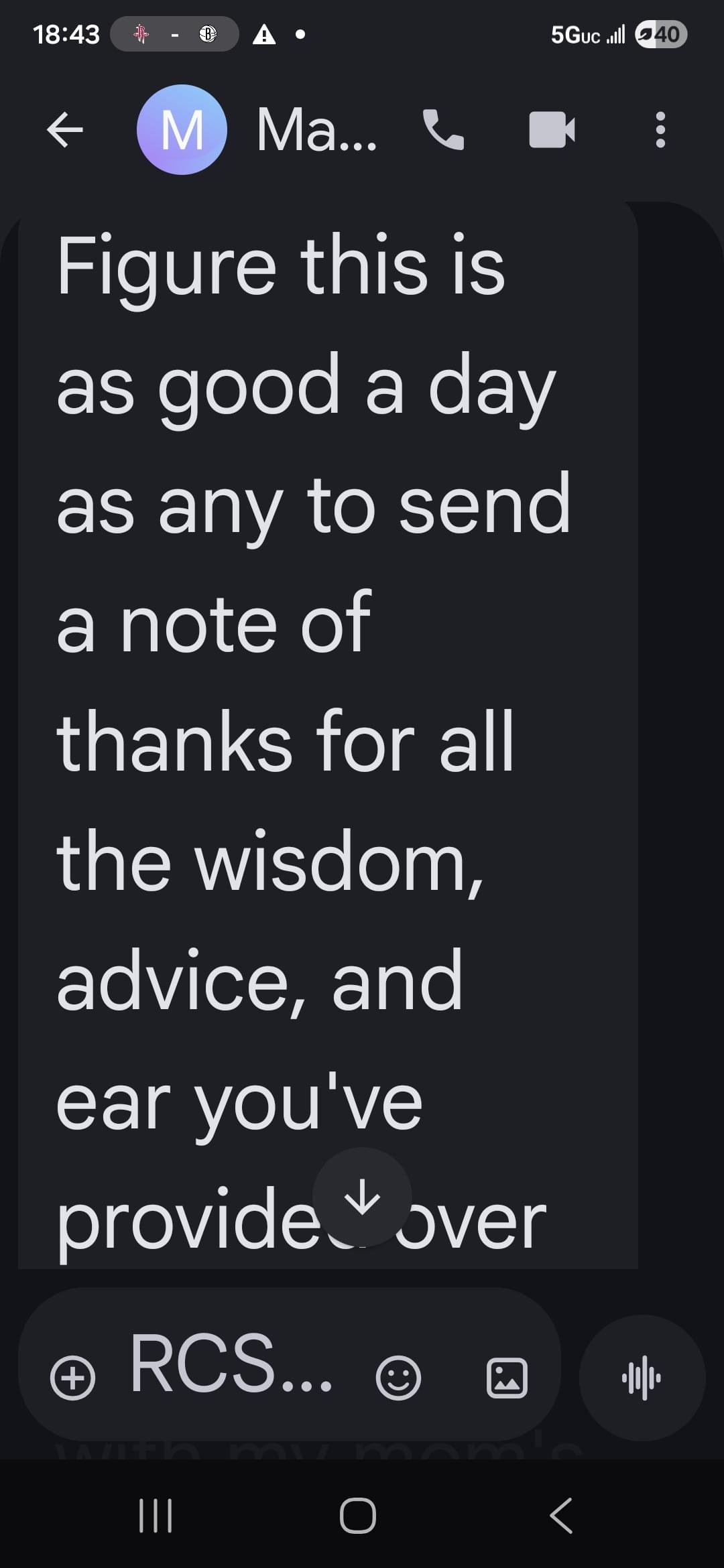Record a voice message
Viewport: 724px width, 1568px height.
pos(642,1378)
